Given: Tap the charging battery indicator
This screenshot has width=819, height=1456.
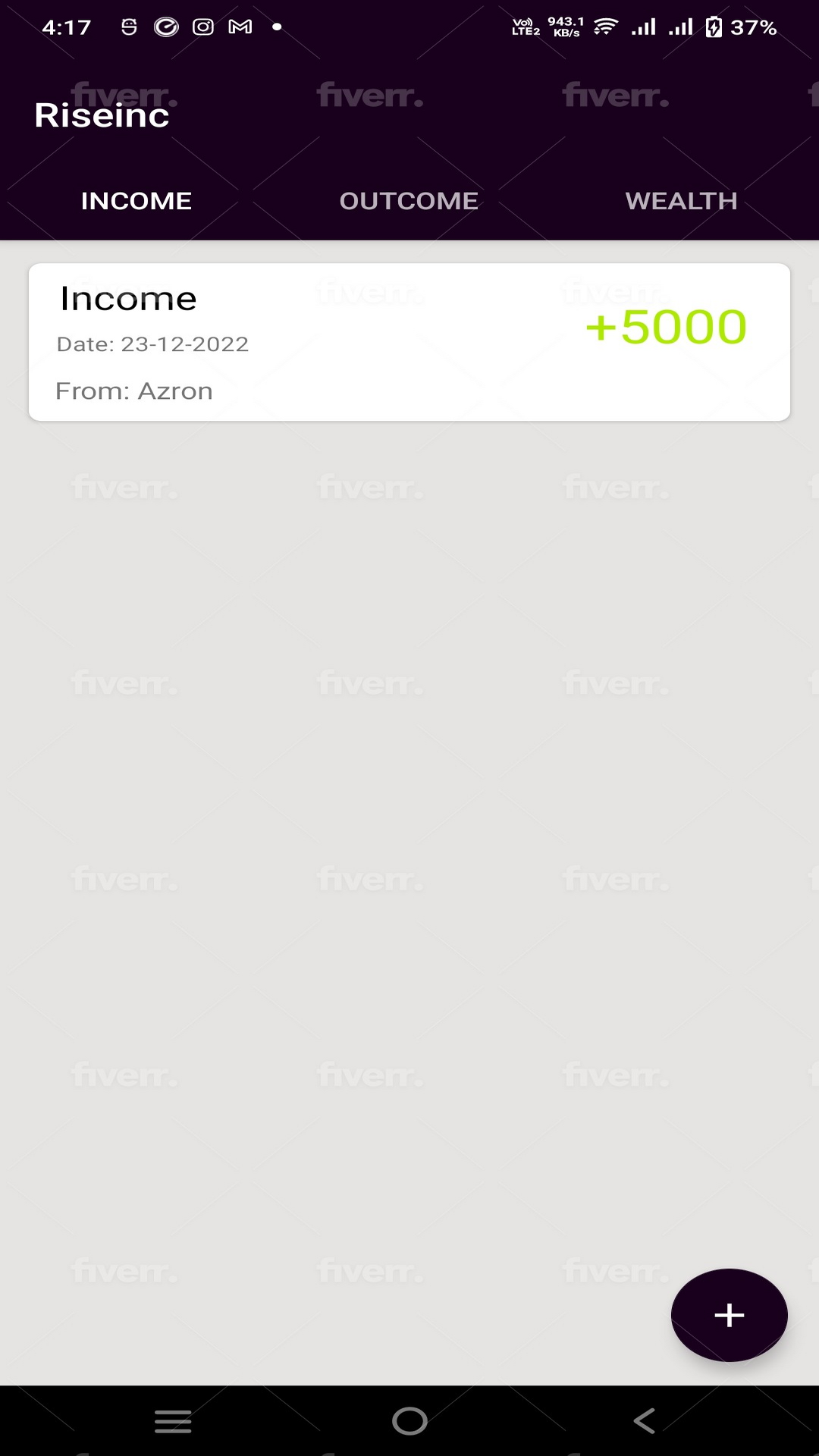Looking at the screenshot, I should (711, 25).
